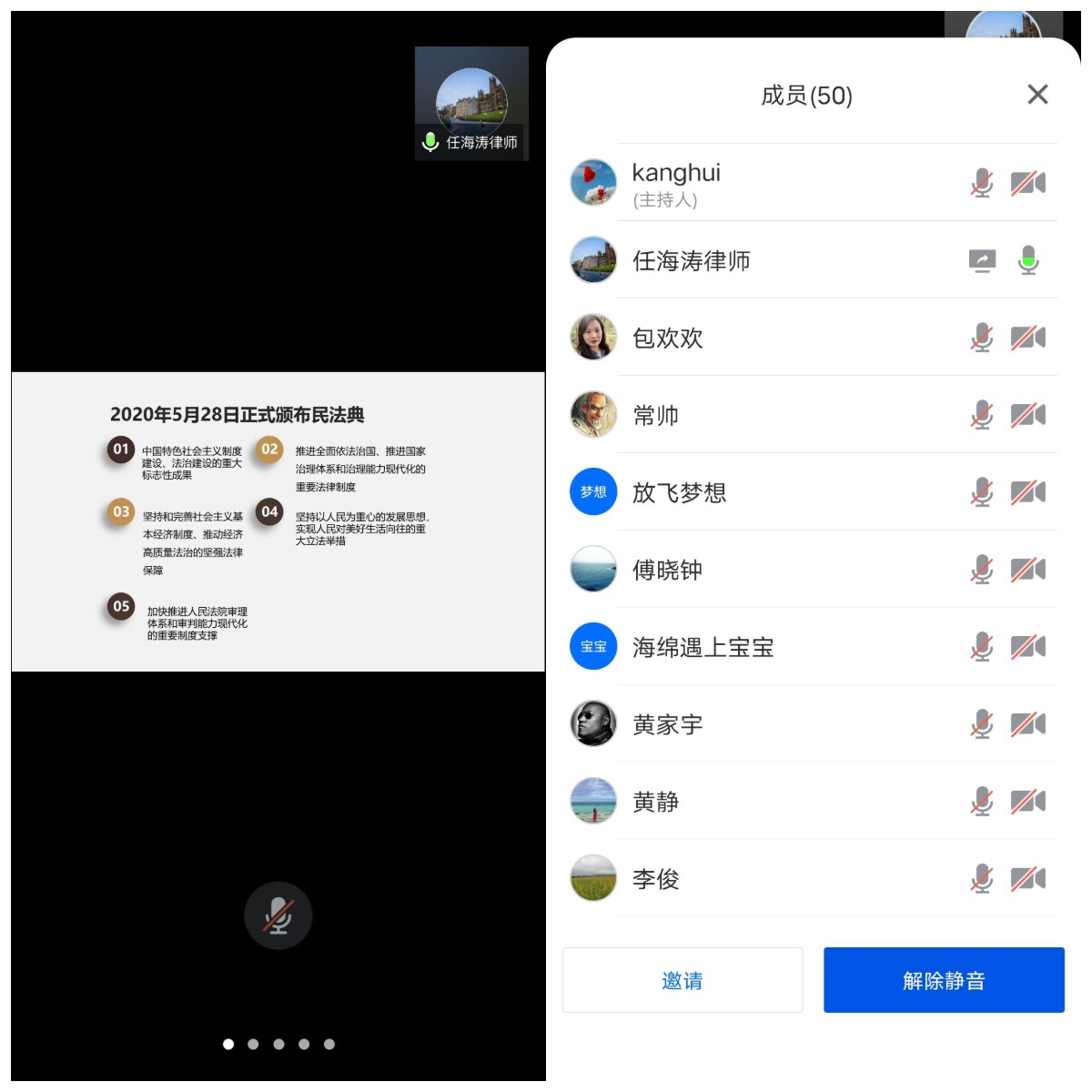This screenshot has height=1092, width=1092.
Task: Open the shared civil code slide
Action: coord(278,521)
